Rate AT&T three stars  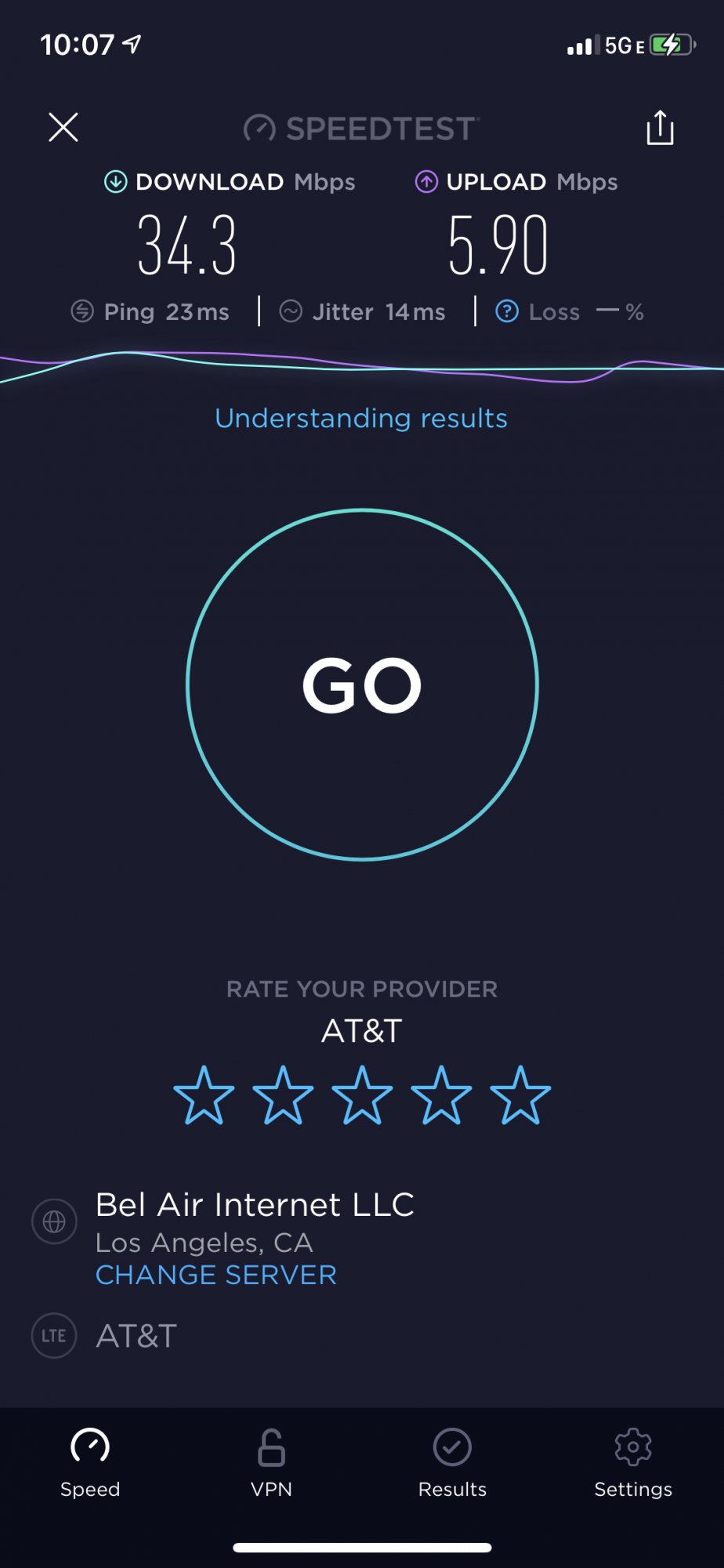[x=362, y=1095]
